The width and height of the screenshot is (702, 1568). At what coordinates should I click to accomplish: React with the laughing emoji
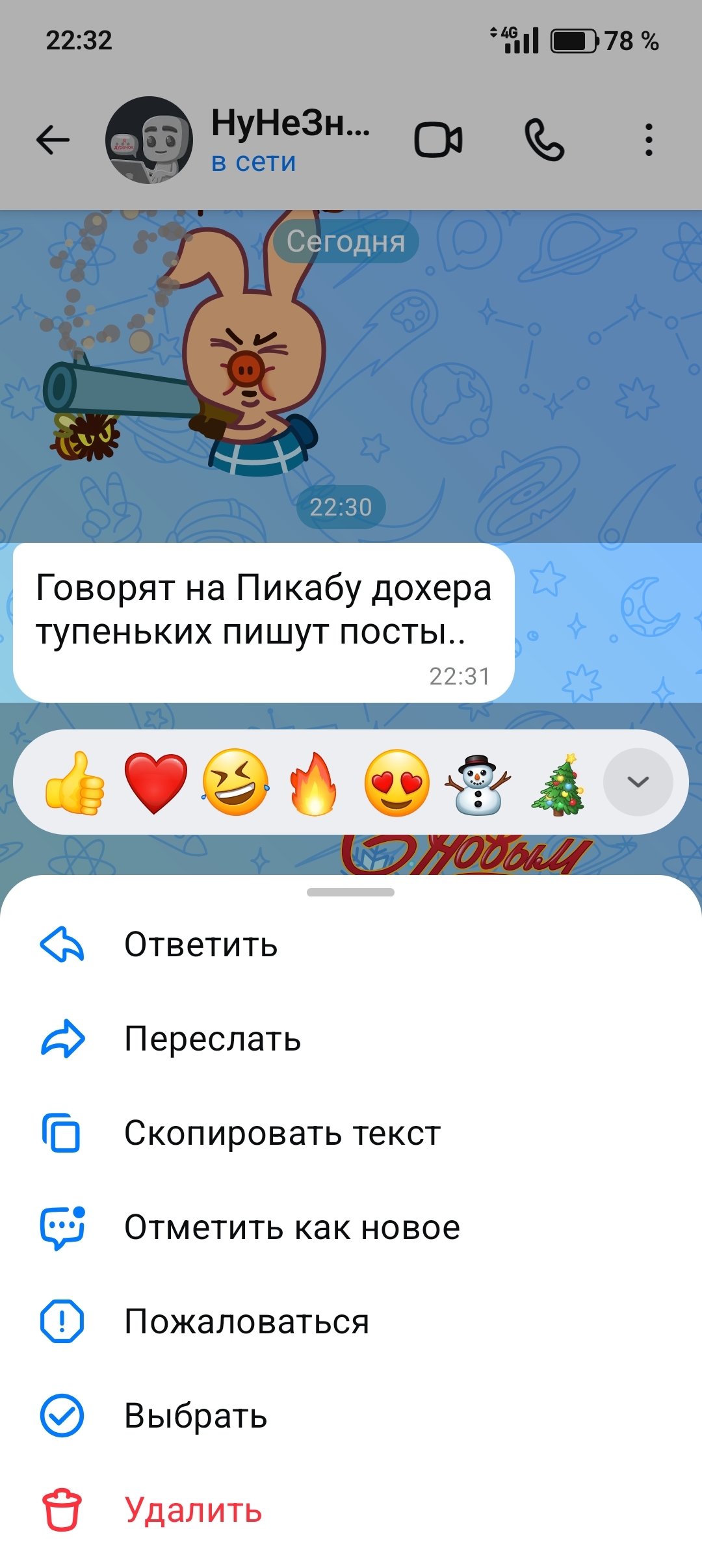click(235, 782)
